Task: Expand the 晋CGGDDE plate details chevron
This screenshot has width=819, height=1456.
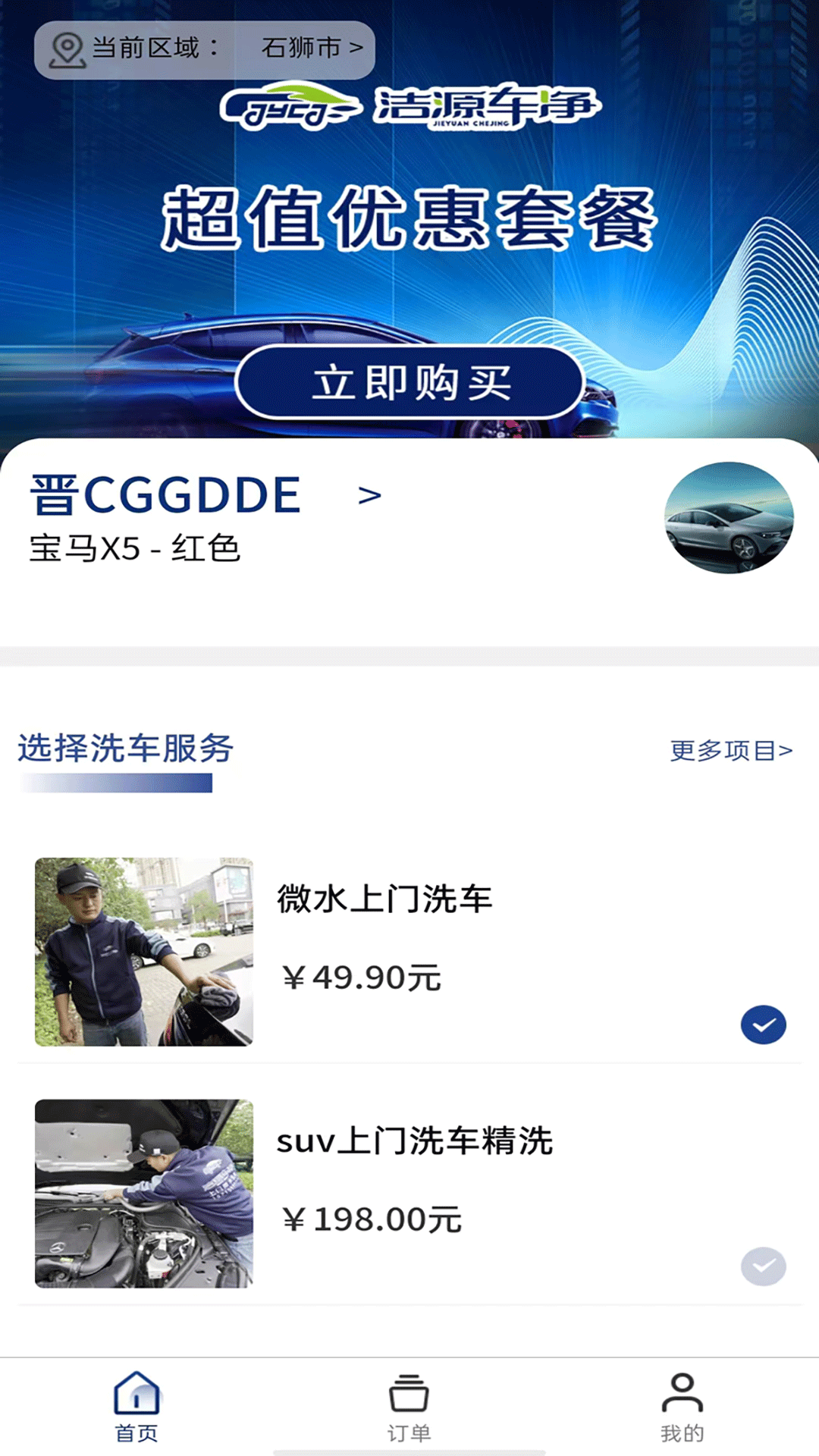Action: 369,494
